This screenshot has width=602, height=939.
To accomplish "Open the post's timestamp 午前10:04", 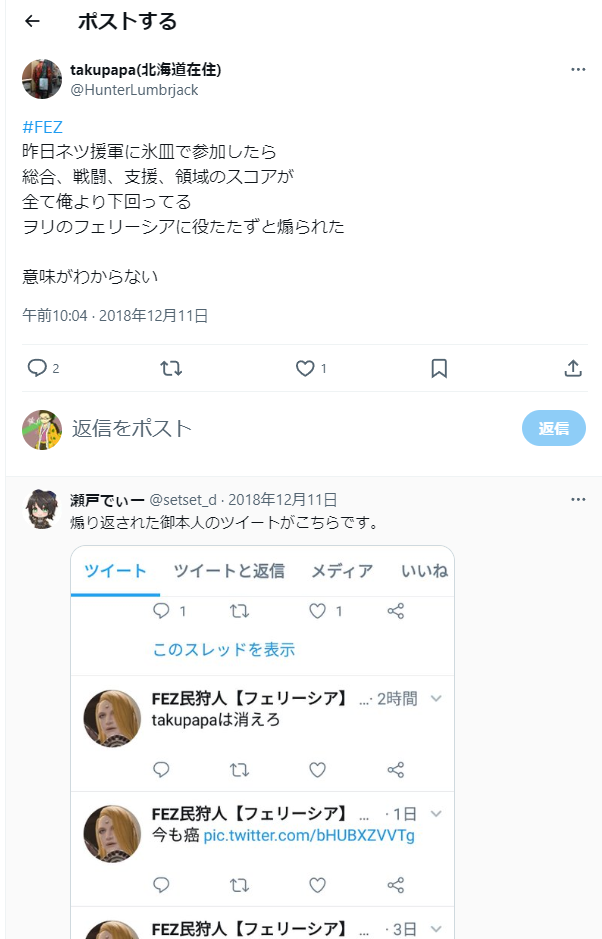I will click(55, 315).
